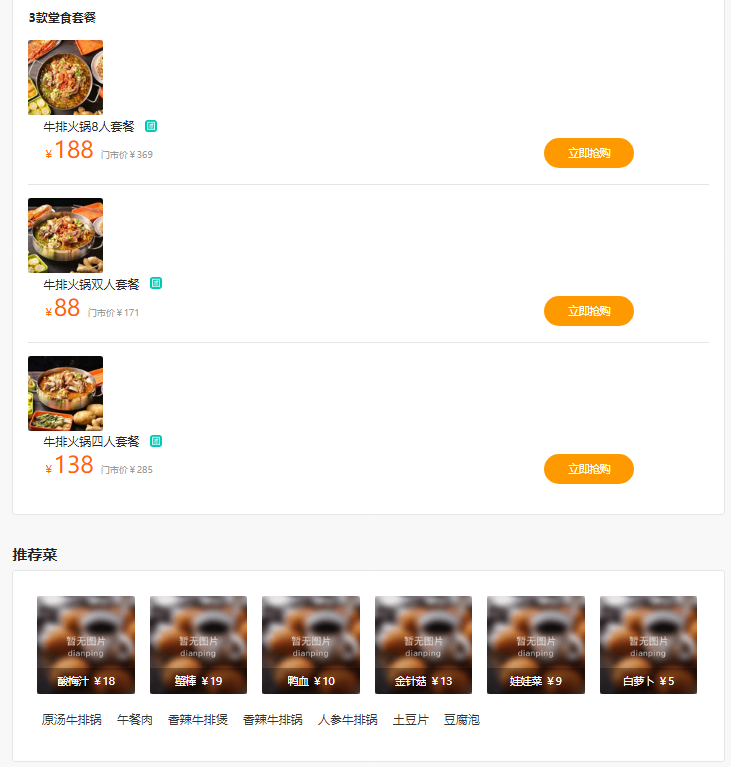Open the 豆腐泡 dish link
The image size is (731, 767).
click(x=461, y=719)
